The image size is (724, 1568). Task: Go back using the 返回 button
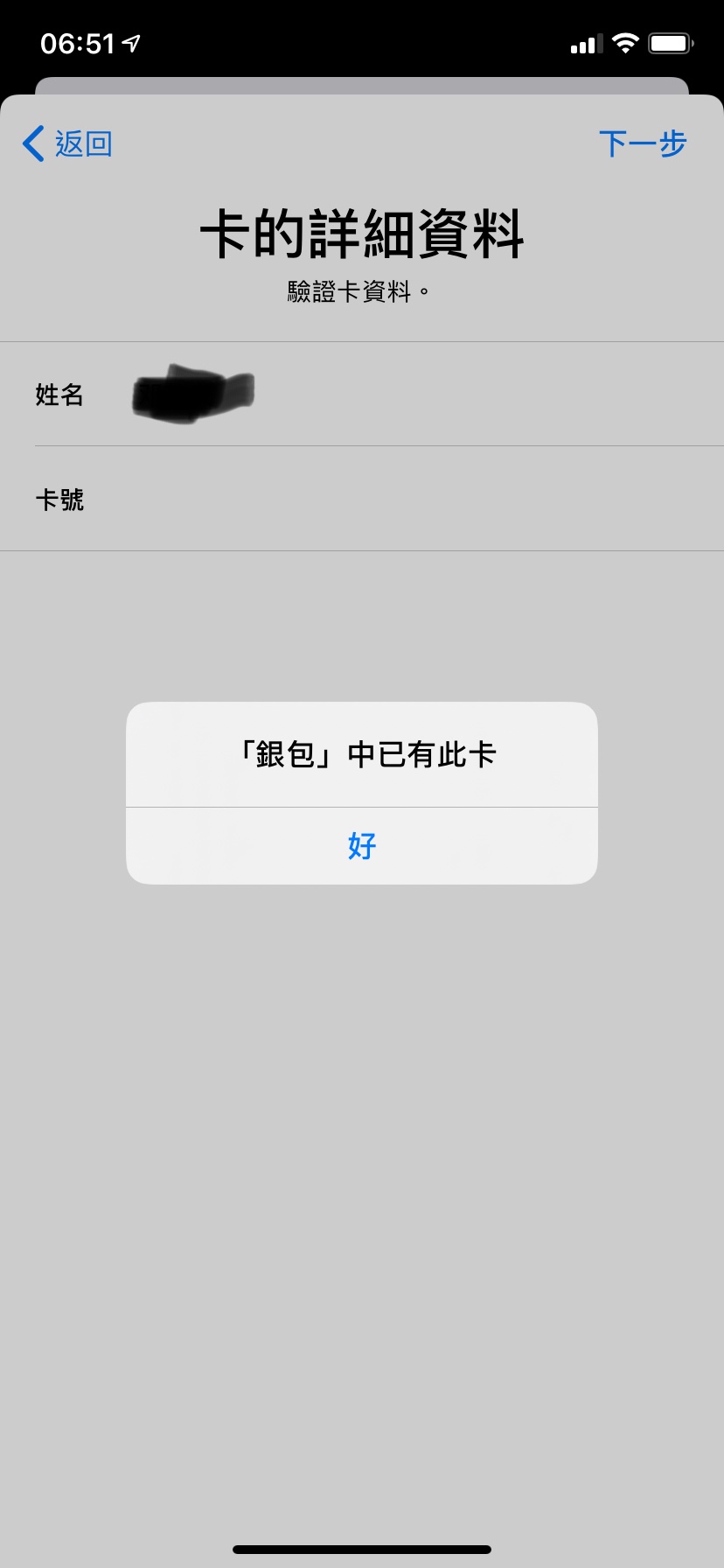(68, 143)
